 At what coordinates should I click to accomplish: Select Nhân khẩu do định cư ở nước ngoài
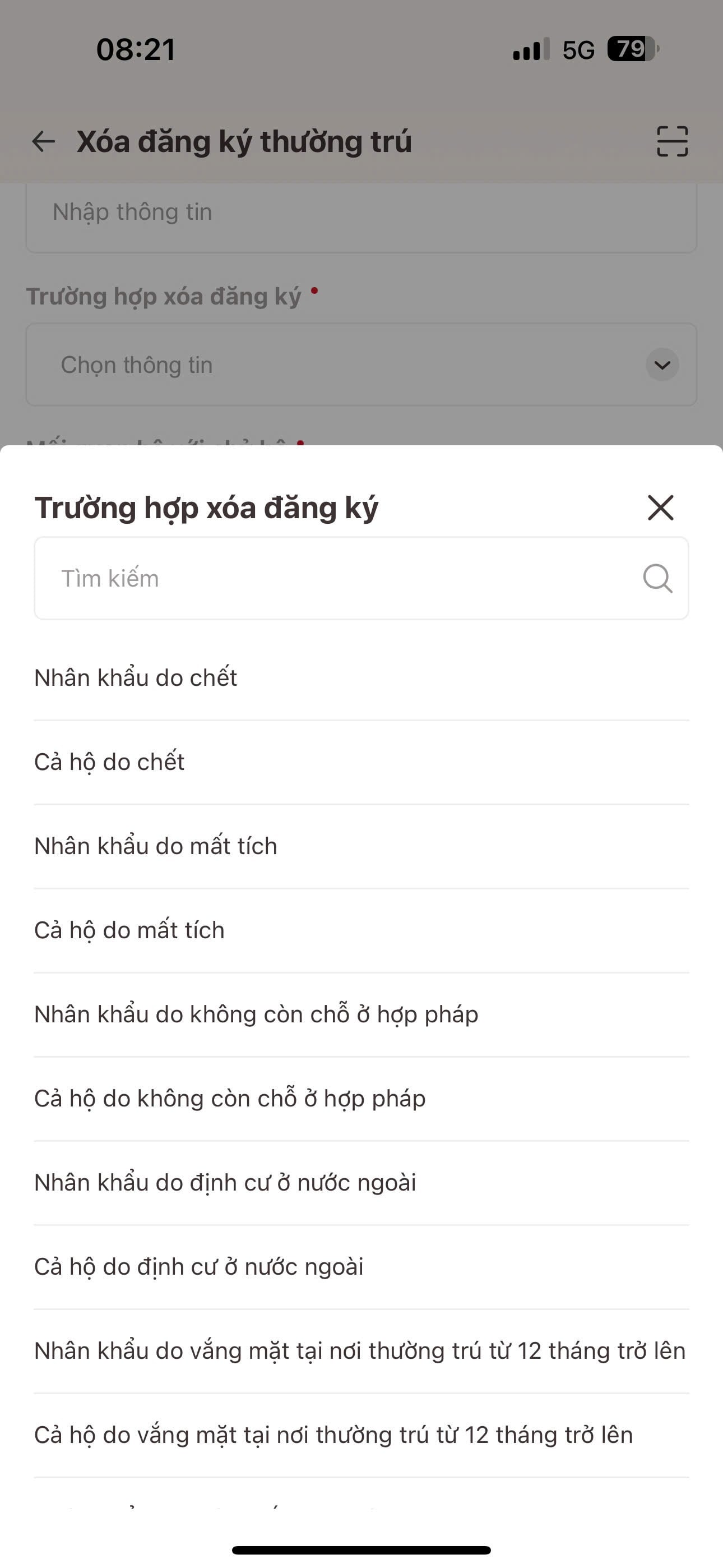pos(225,1182)
